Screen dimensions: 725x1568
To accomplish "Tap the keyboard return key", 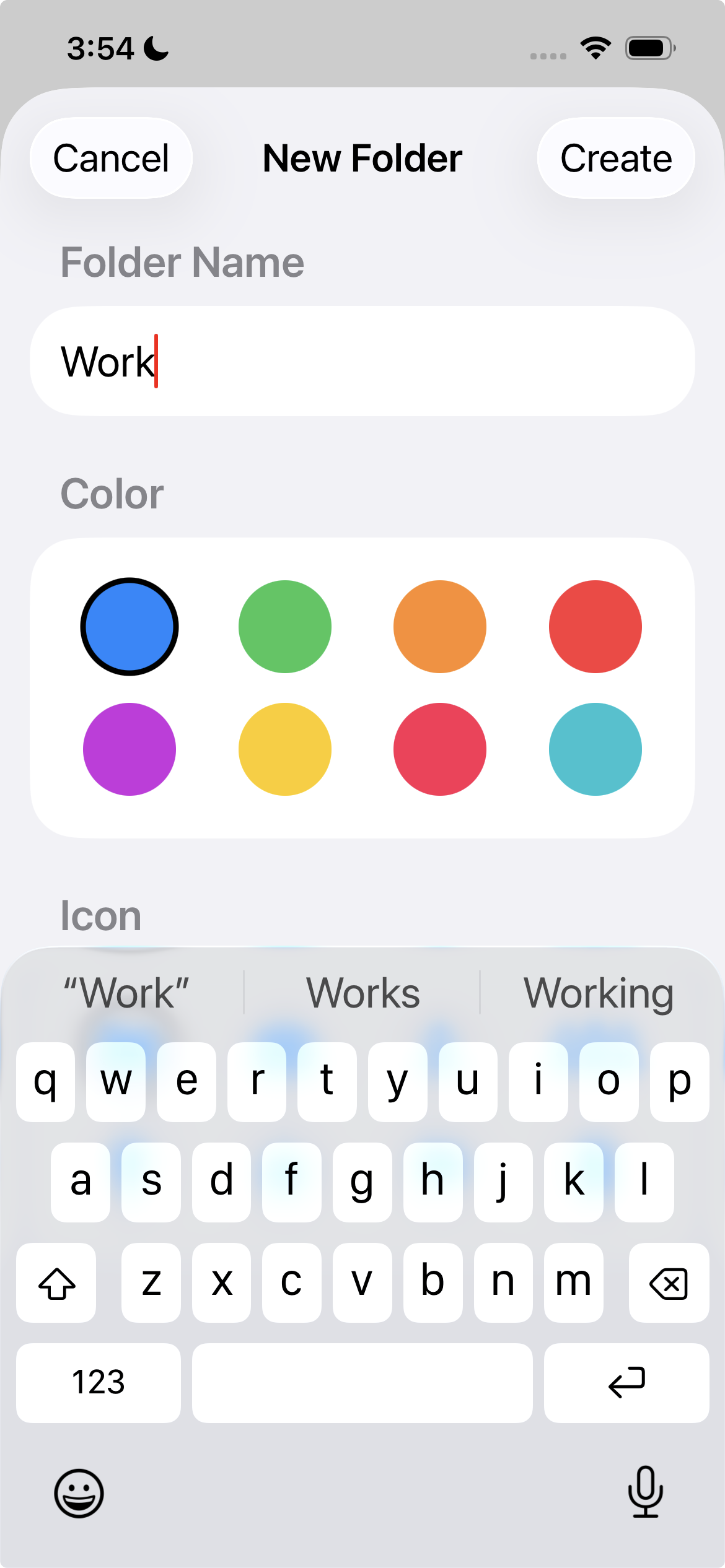I will pyautogui.click(x=626, y=1383).
